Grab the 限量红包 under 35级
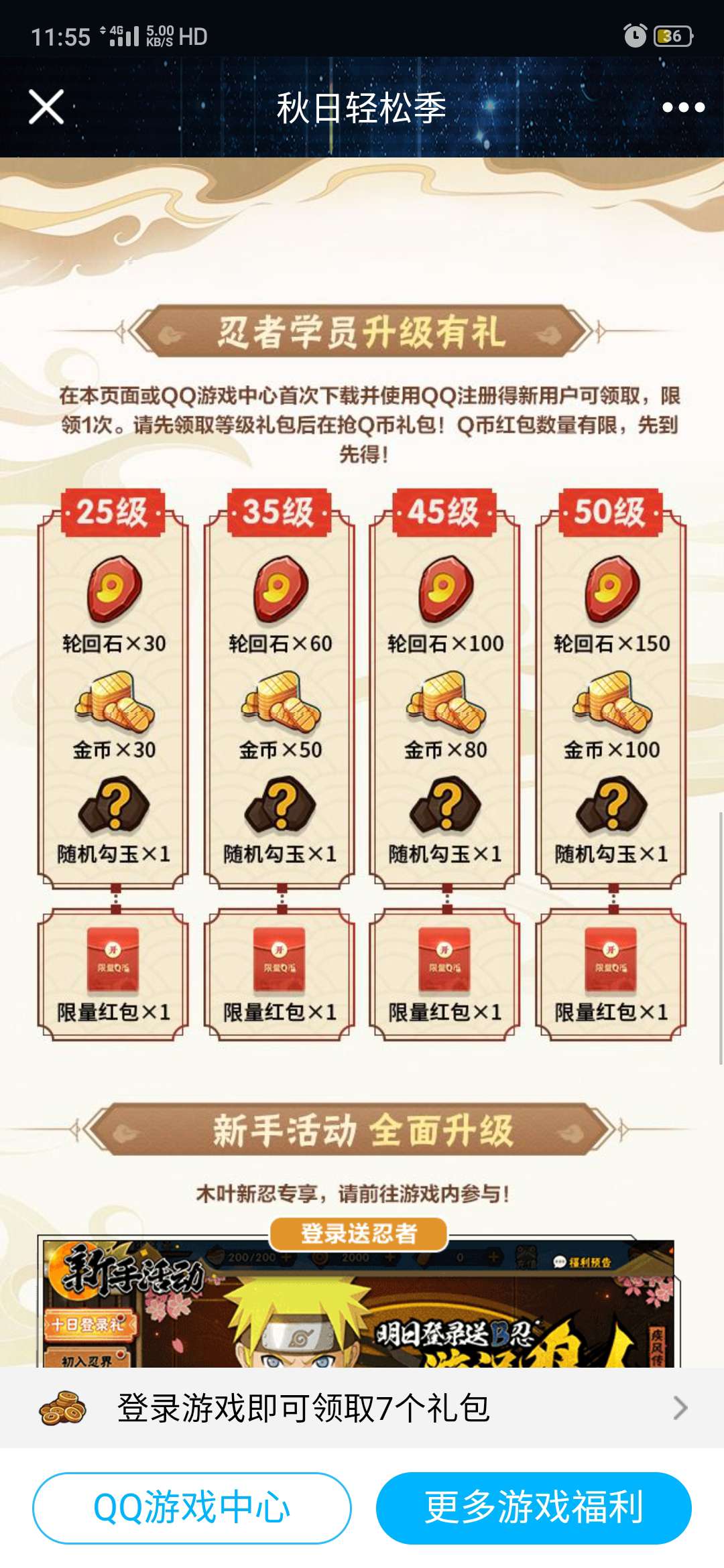 tap(280, 975)
